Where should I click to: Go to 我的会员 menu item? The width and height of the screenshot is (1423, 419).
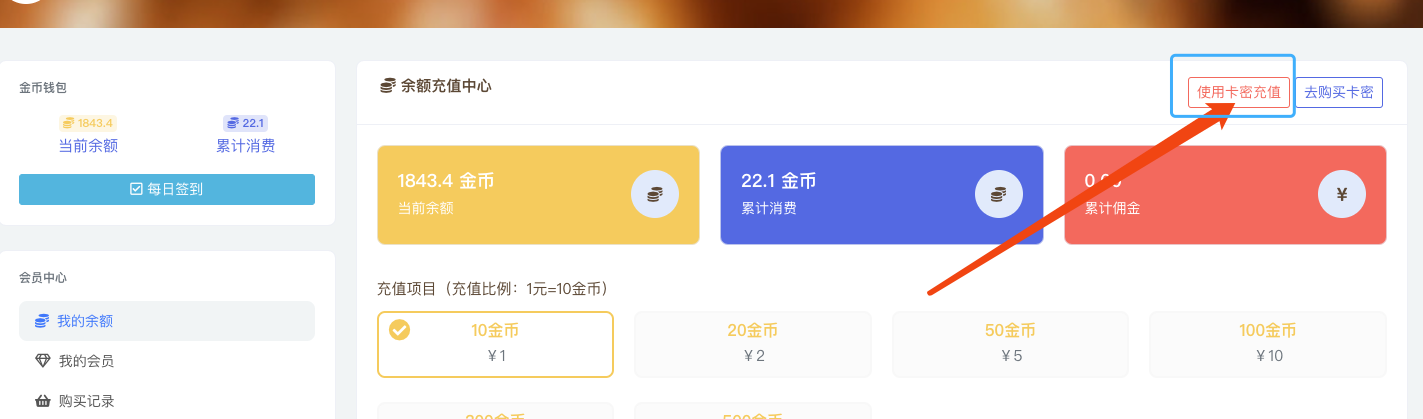[x=86, y=361]
